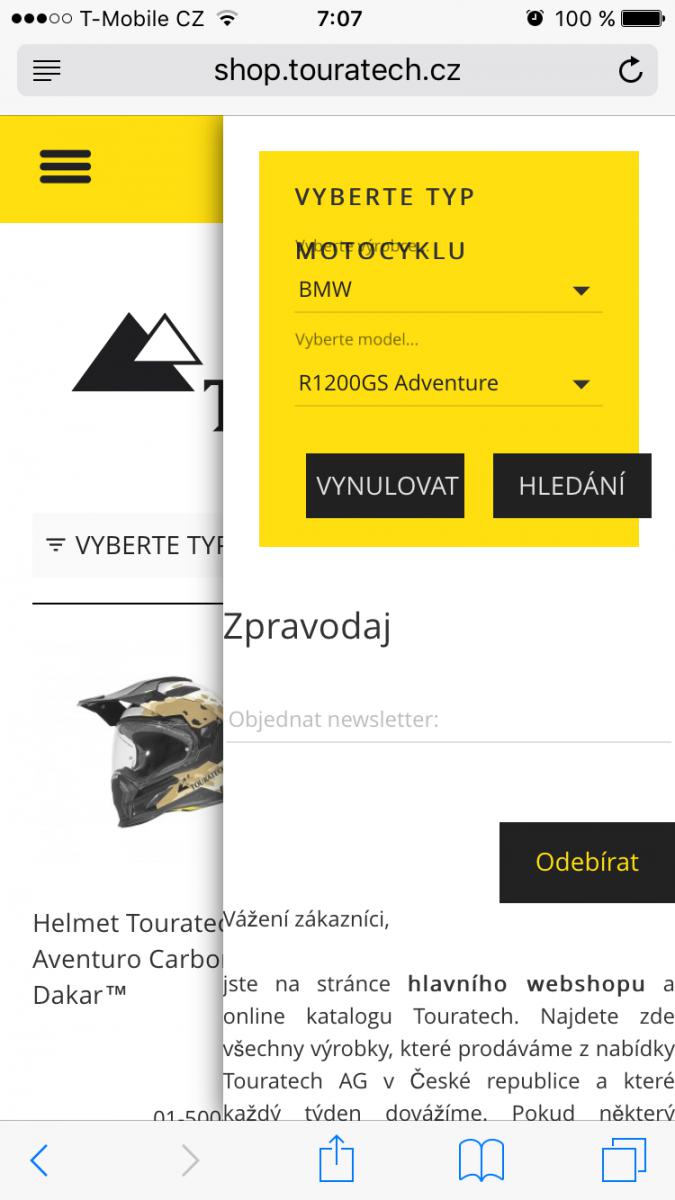Show open browser tabs
Image resolution: width=675 pixels, height=1200 pixels.
click(x=624, y=1160)
